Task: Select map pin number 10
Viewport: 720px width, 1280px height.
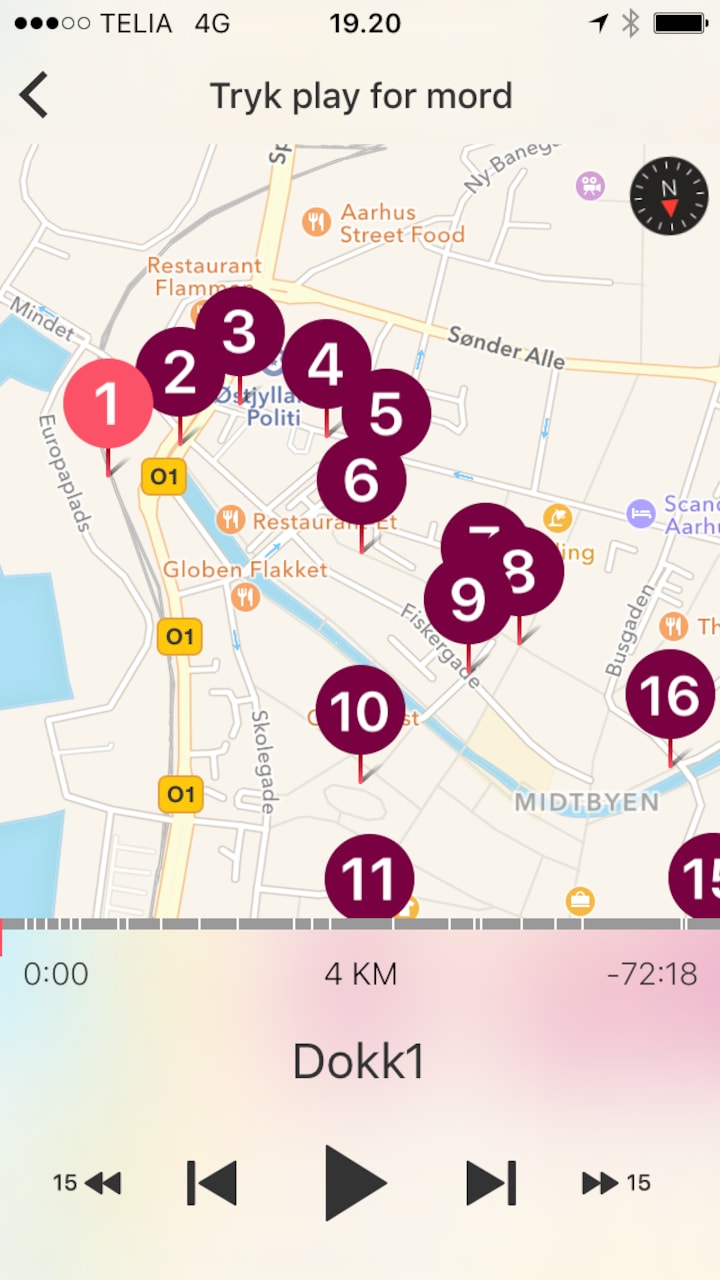Action: (x=360, y=710)
